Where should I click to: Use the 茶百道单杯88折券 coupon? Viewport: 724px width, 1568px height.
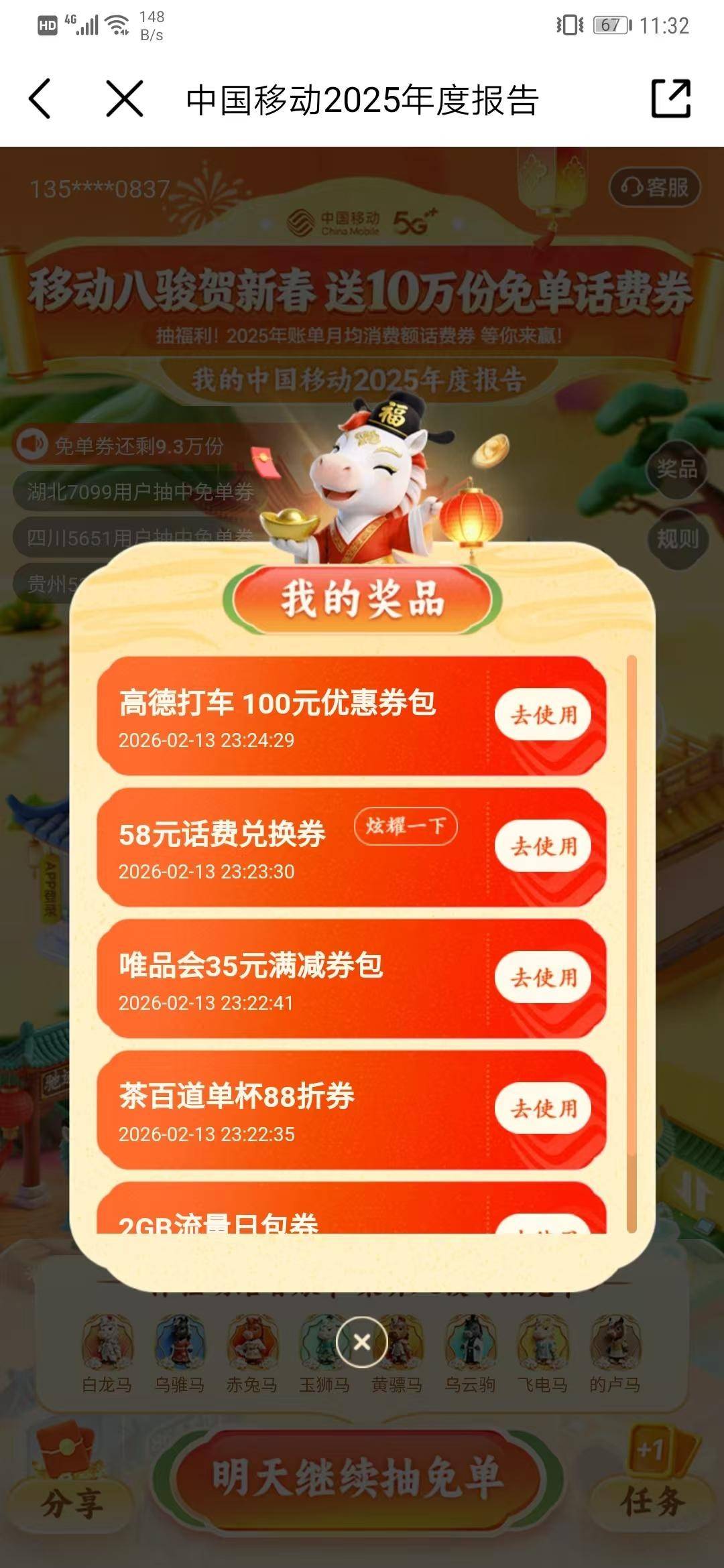point(544,1109)
